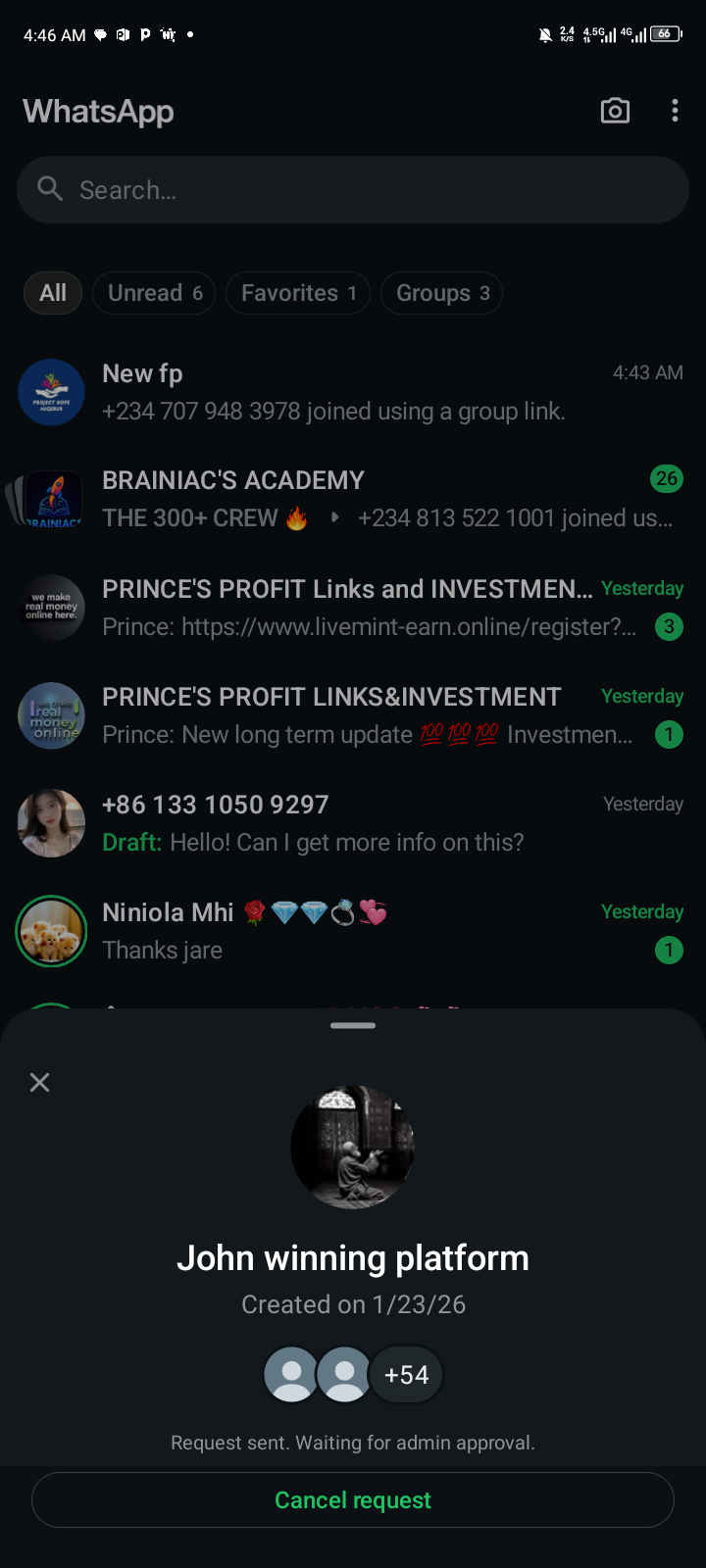Cancel the group join request

(353, 1500)
